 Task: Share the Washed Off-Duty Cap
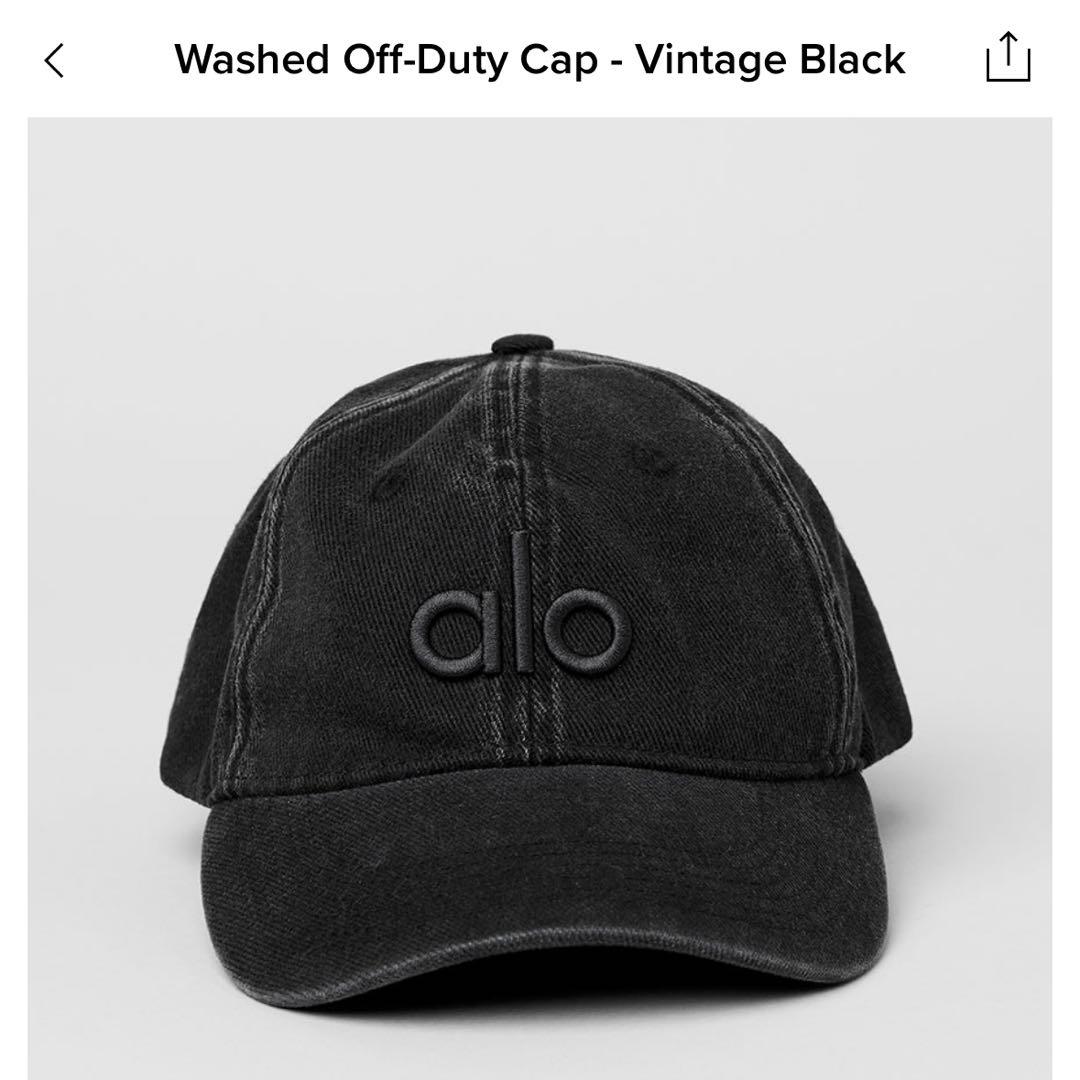click(1007, 58)
